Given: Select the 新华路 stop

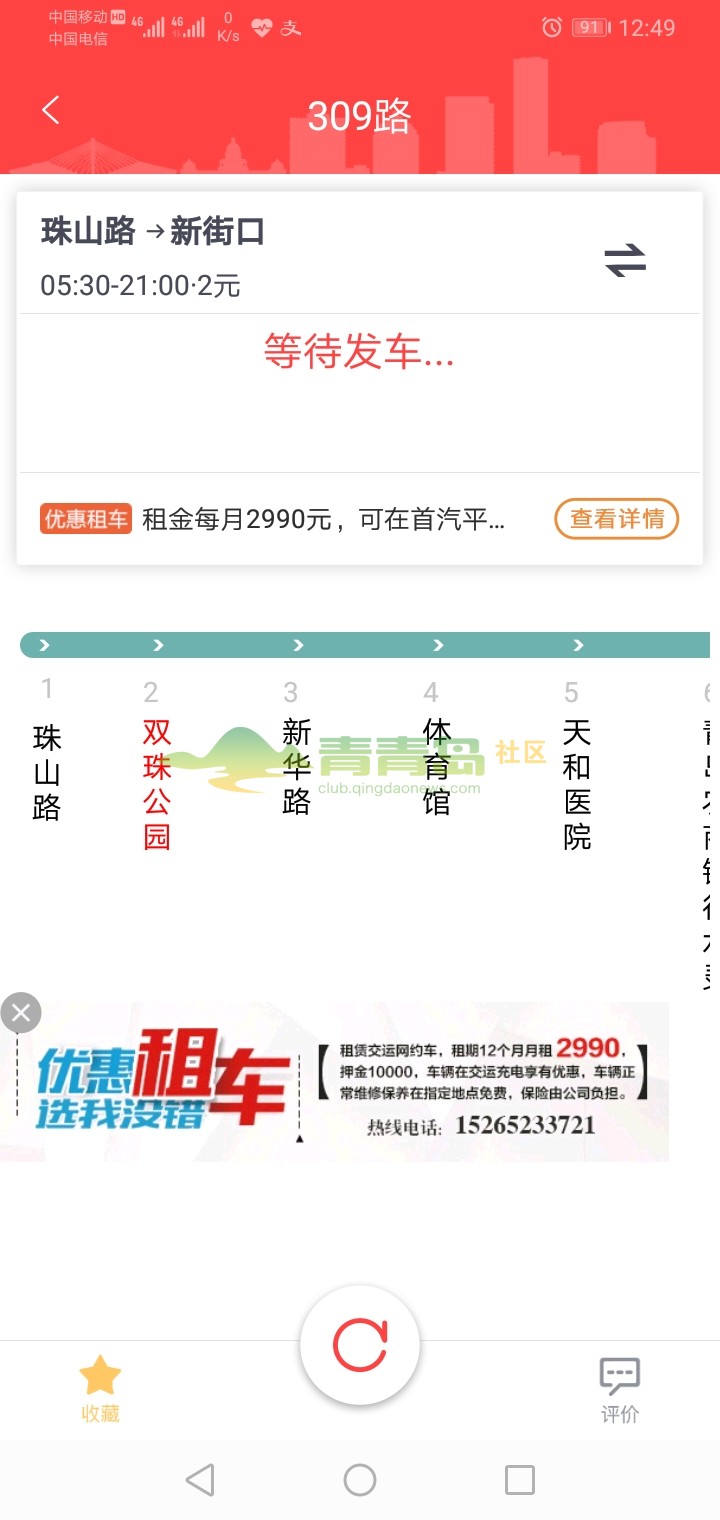Looking at the screenshot, I should pyautogui.click(x=297, y=766).
